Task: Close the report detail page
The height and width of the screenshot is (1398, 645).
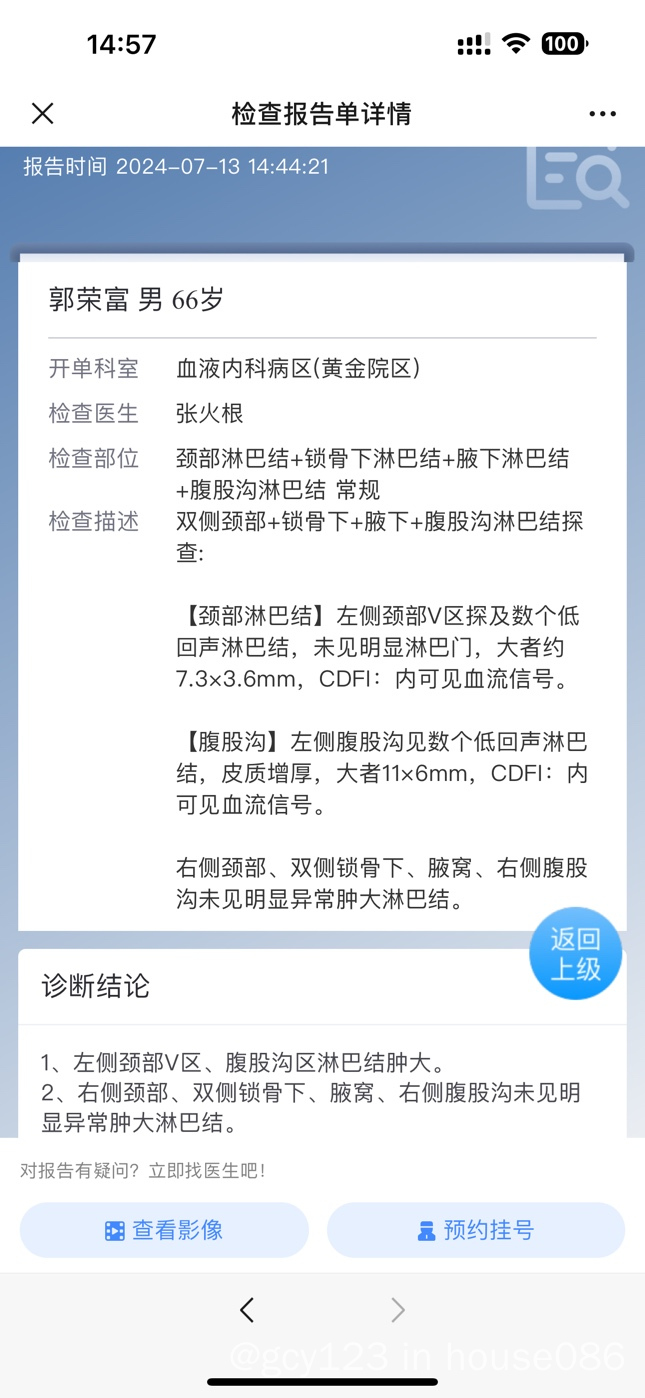Action: (42, 114)
